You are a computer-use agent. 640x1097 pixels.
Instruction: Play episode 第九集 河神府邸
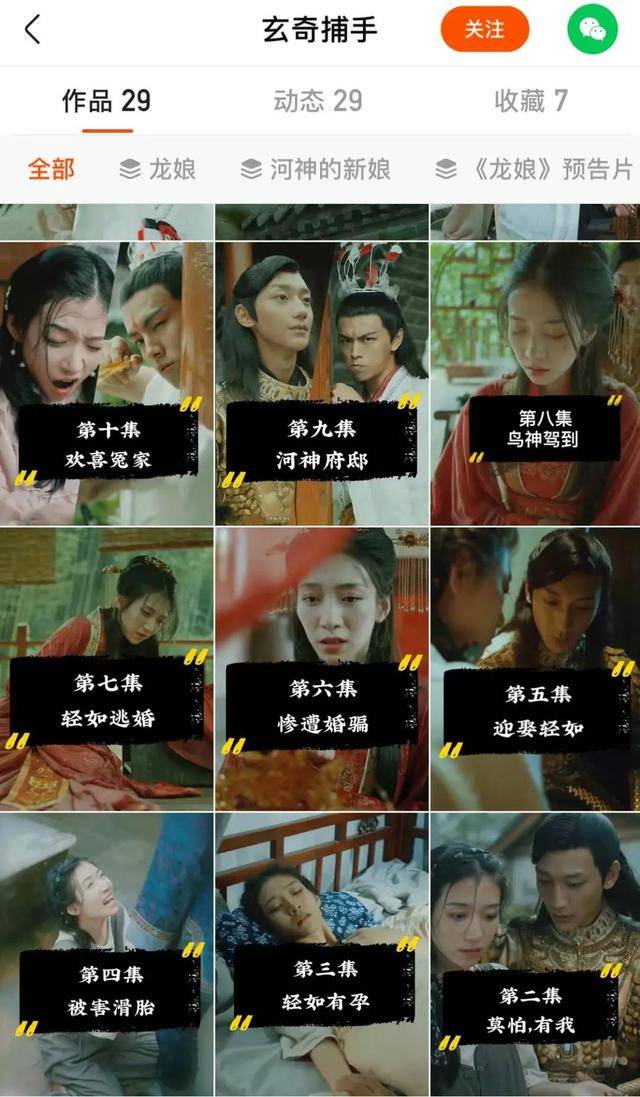(x=320, y=384)
